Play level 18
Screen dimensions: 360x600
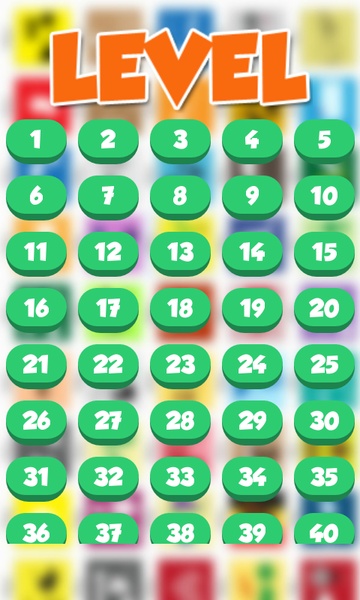[180, 310]
